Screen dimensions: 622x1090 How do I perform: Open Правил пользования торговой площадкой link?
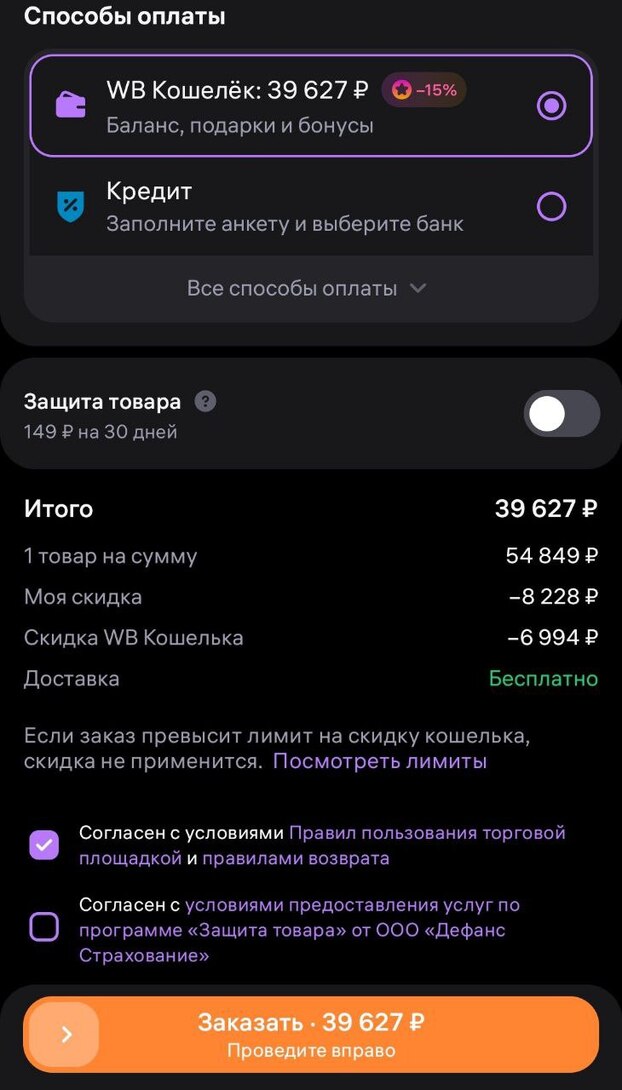click(x=427, y=832)
